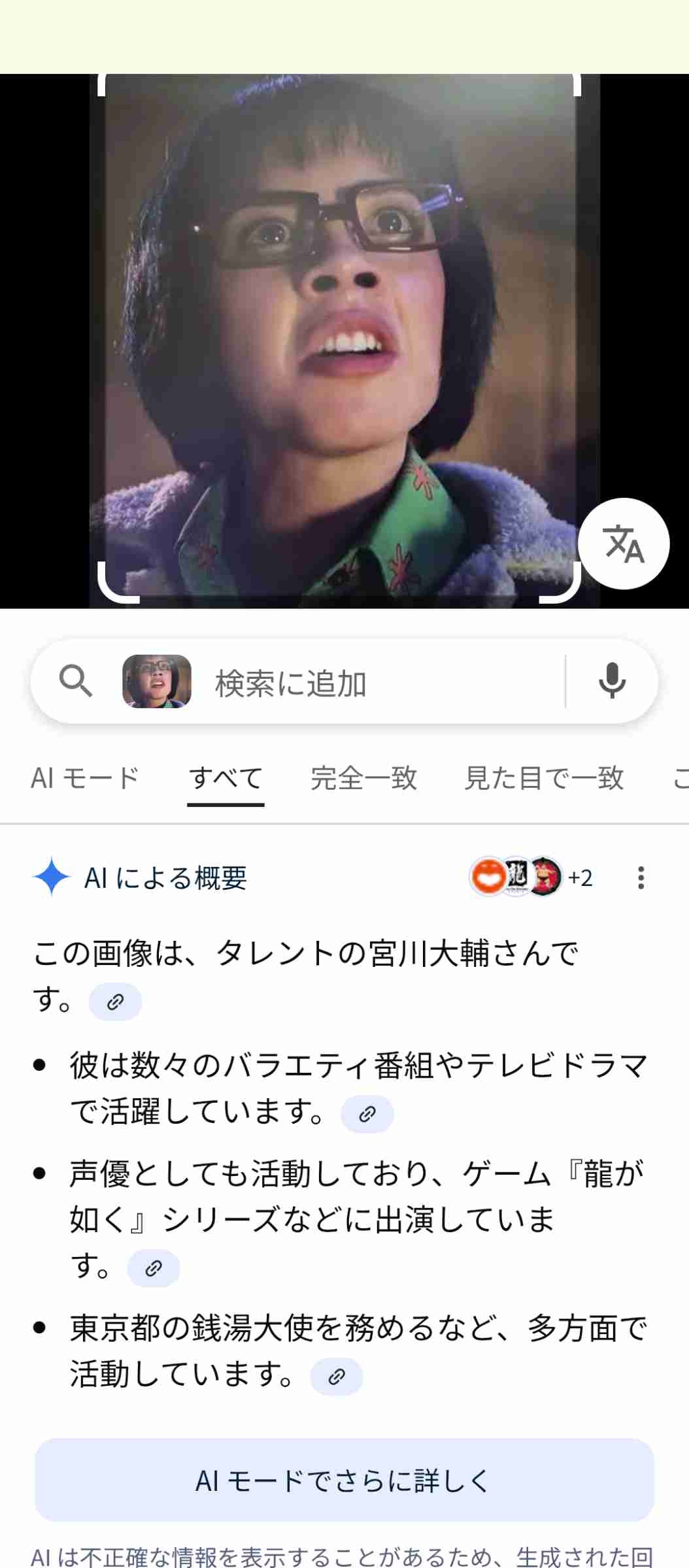Open source link after 『龍が如く』 sentence
Screen dimensions: 689x1568
click(153, 1268)
